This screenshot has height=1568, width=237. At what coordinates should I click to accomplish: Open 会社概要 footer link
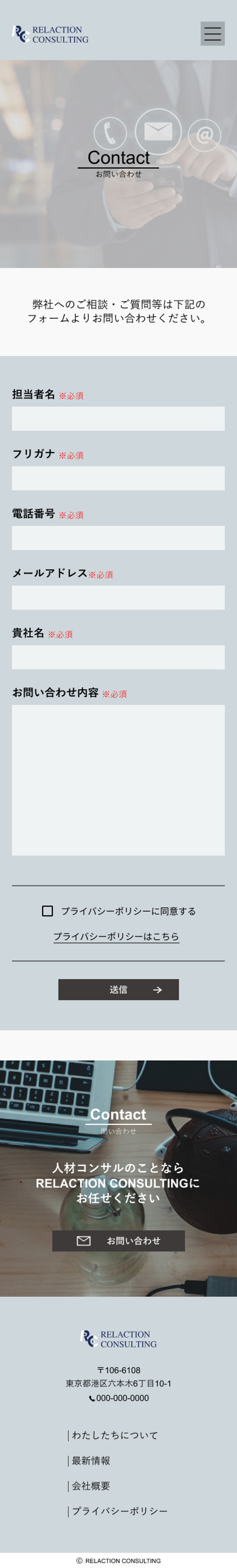[x=91, y=1486]
